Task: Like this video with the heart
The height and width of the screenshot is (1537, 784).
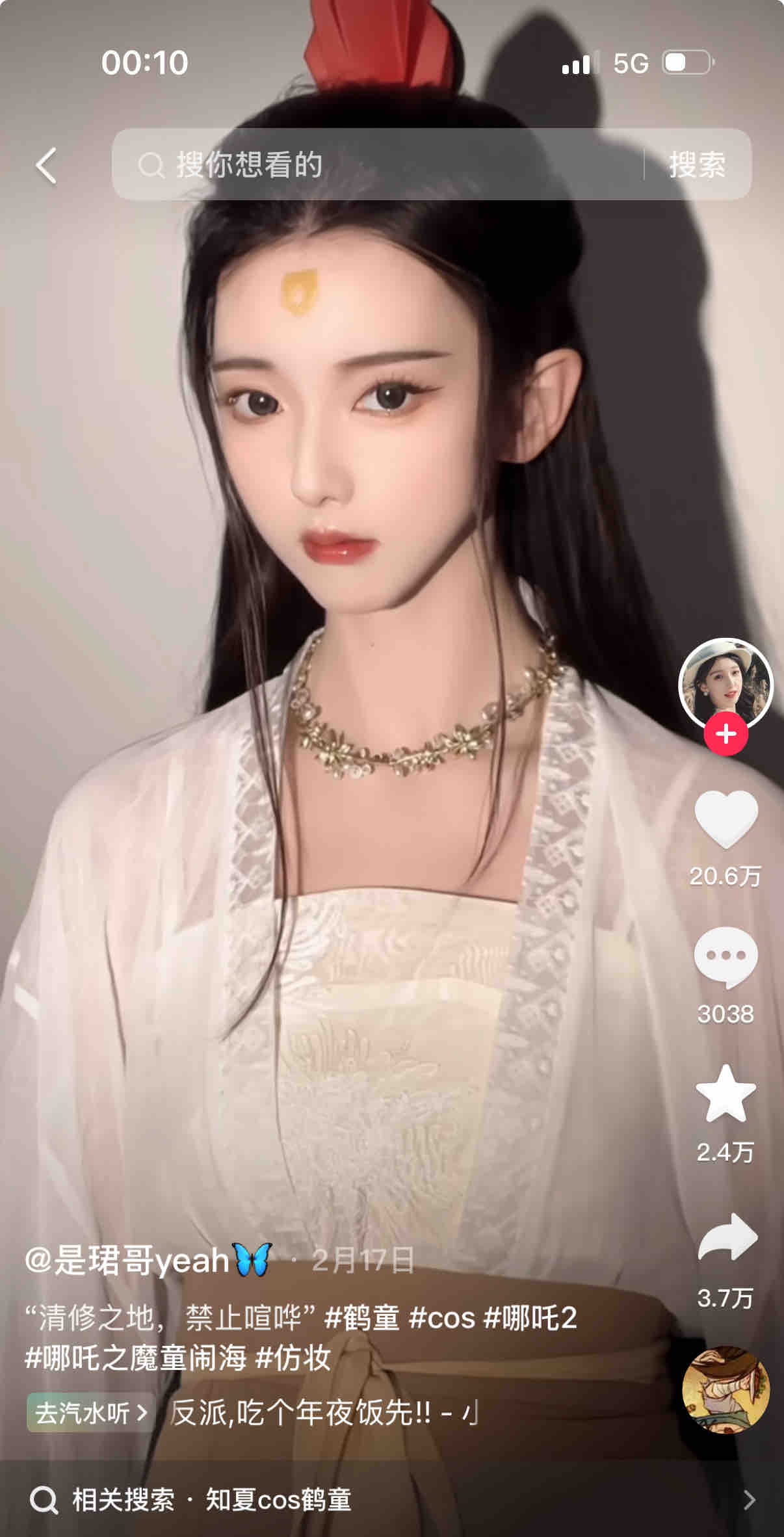Action: click(x=725, y=819)
